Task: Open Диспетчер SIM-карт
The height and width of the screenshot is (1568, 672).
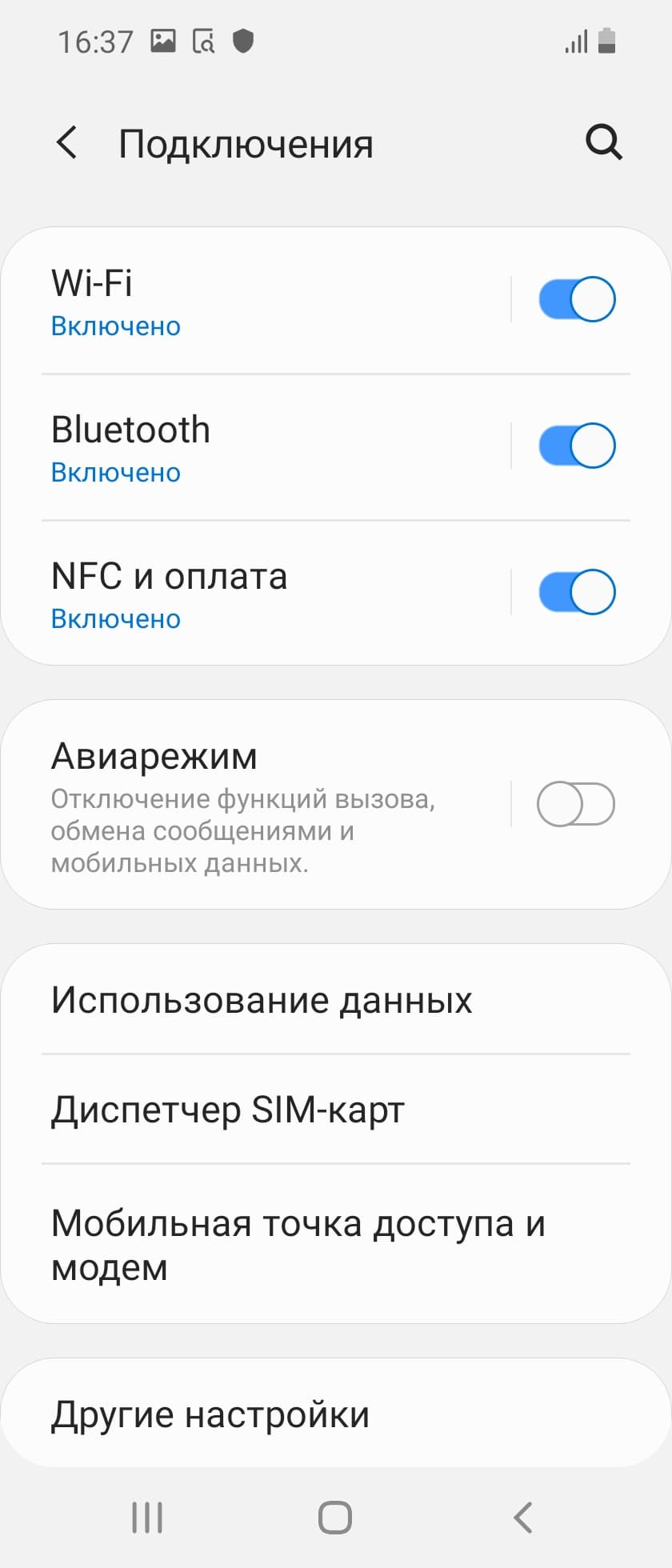Action: pyautogui.click(x=228, y=1110)
